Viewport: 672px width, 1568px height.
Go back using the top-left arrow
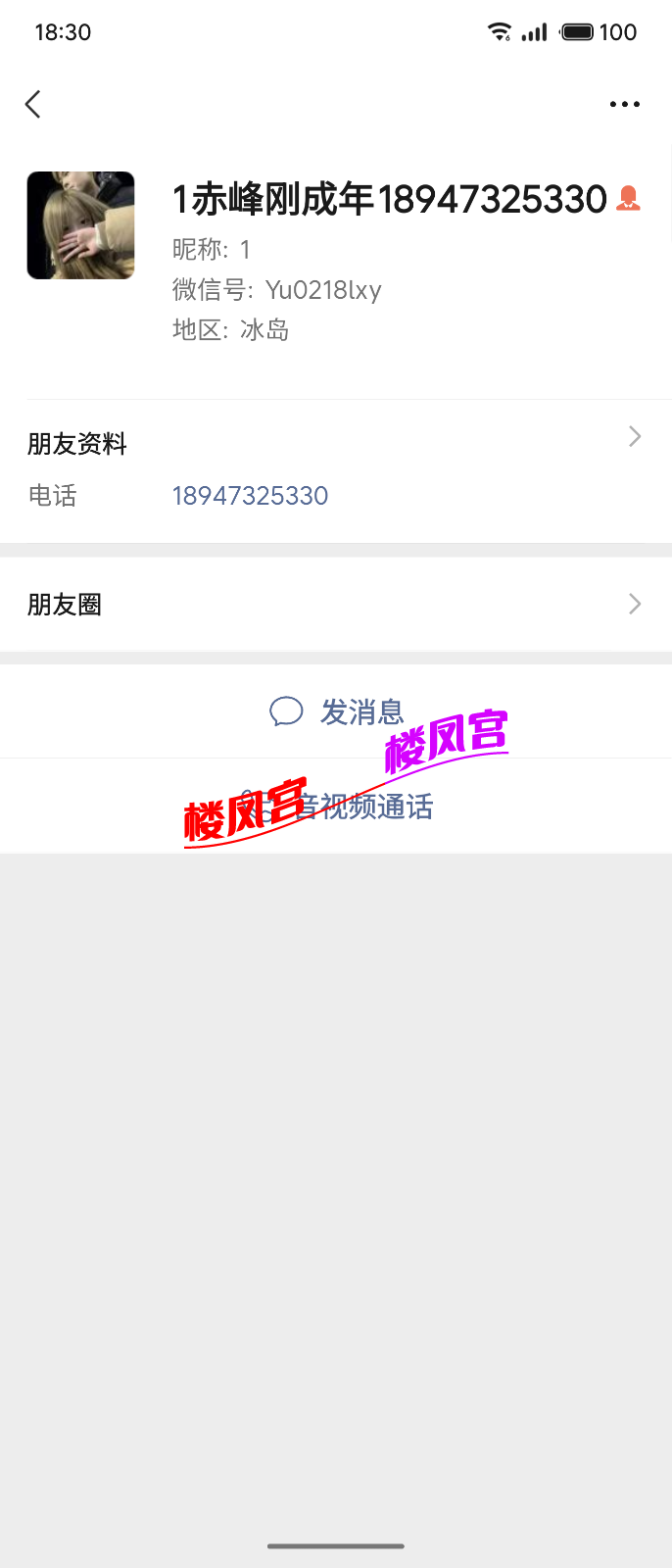click(x=33, y=104)
